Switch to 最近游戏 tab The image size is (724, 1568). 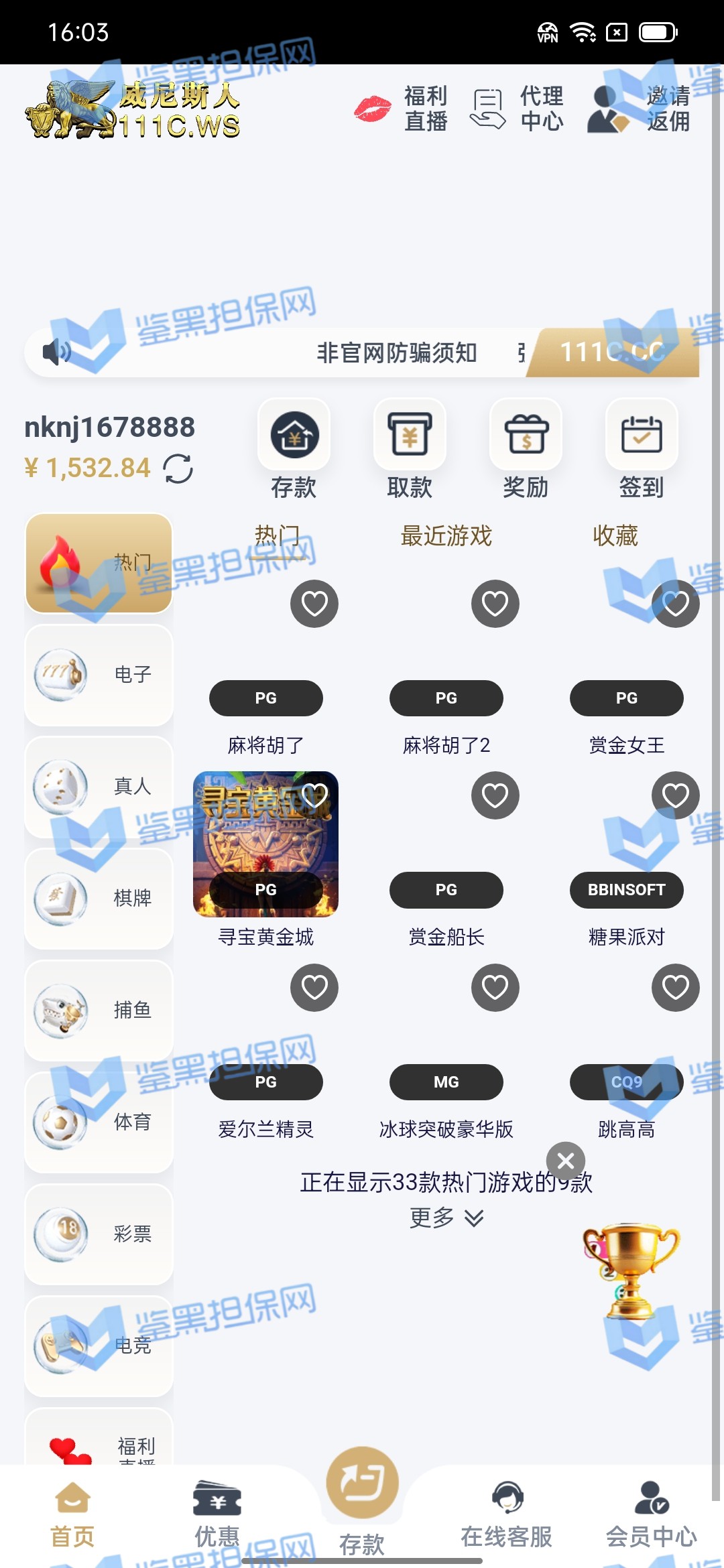446,536
